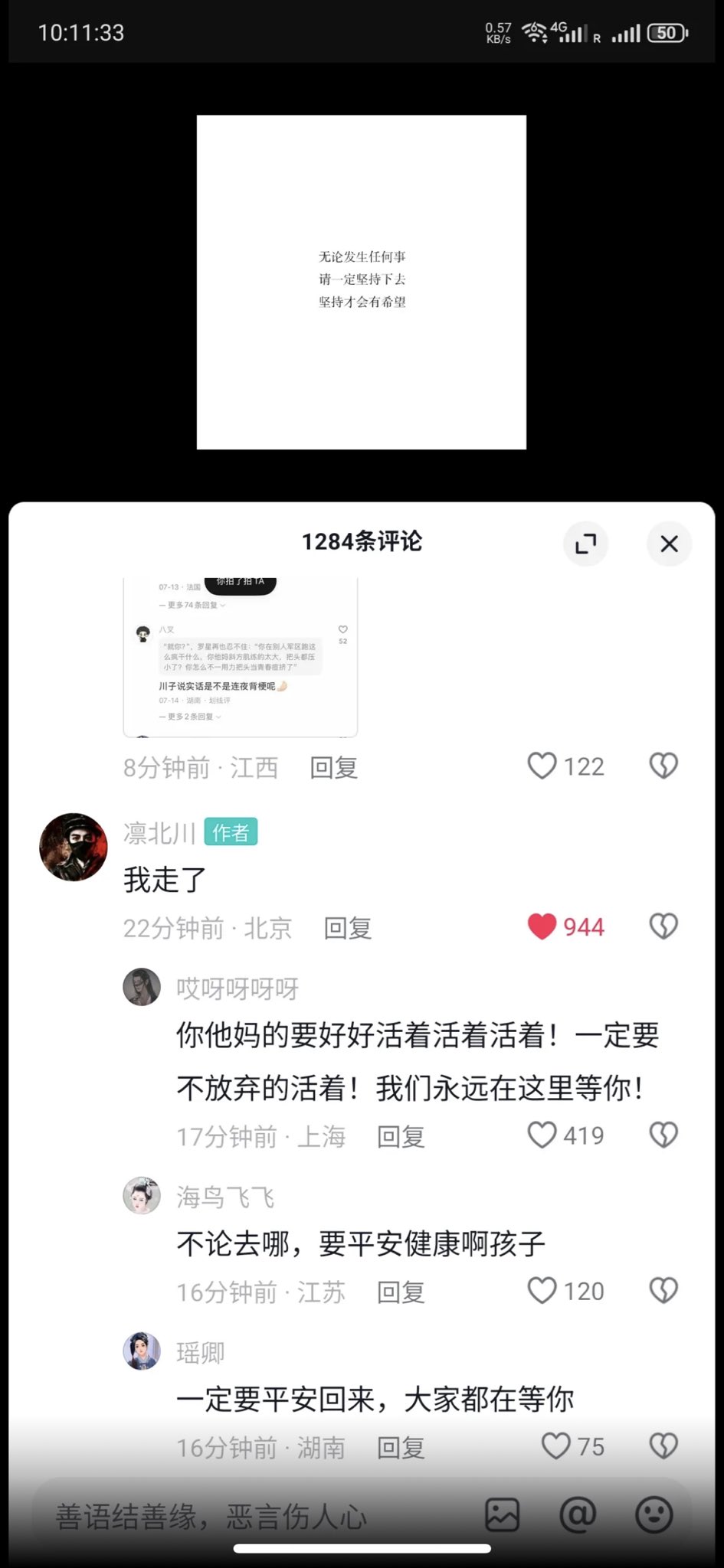Open 凛北川's profile avatar

74,847
